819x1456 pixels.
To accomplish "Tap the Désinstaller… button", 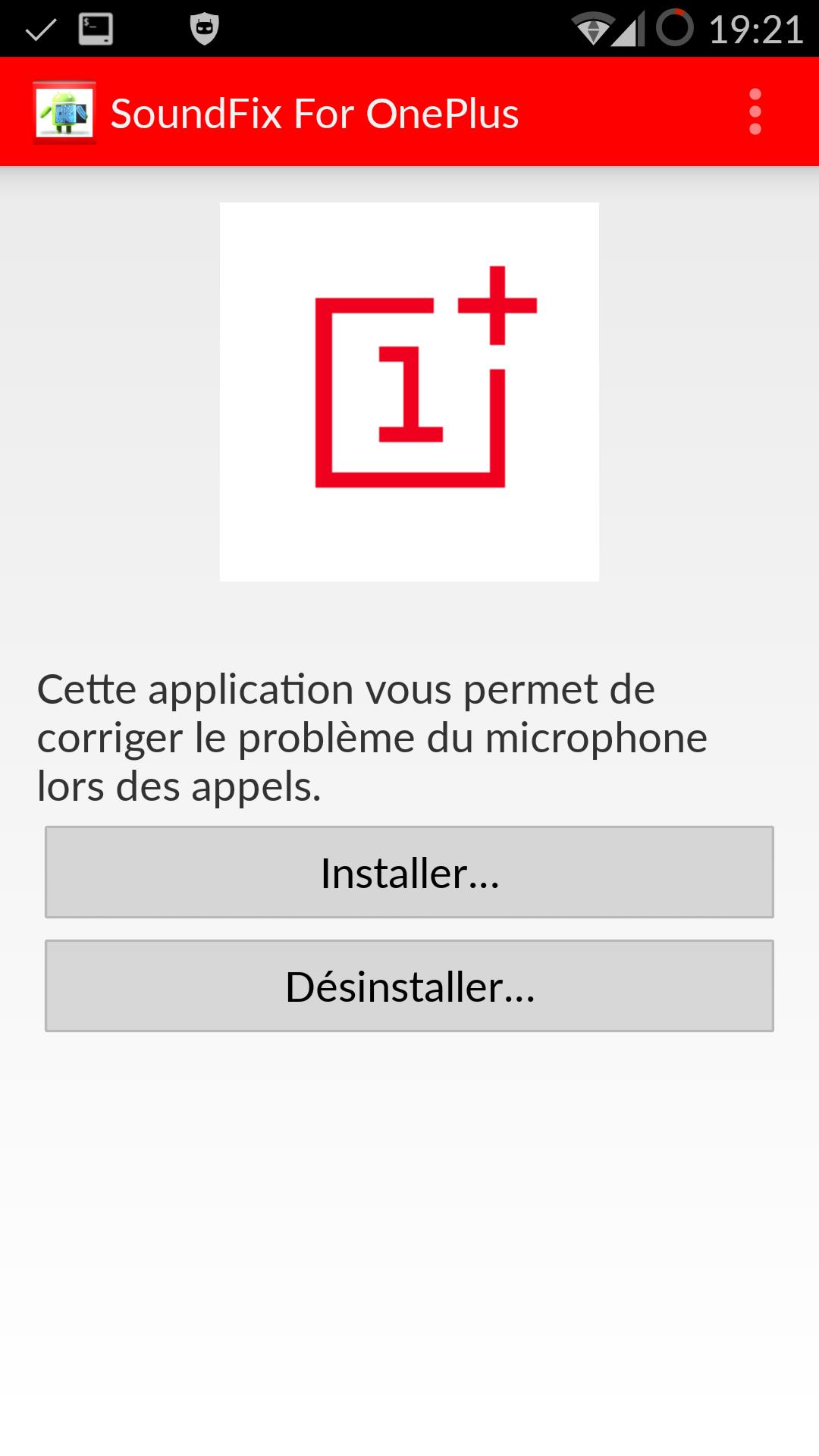I will coord(409,986).
